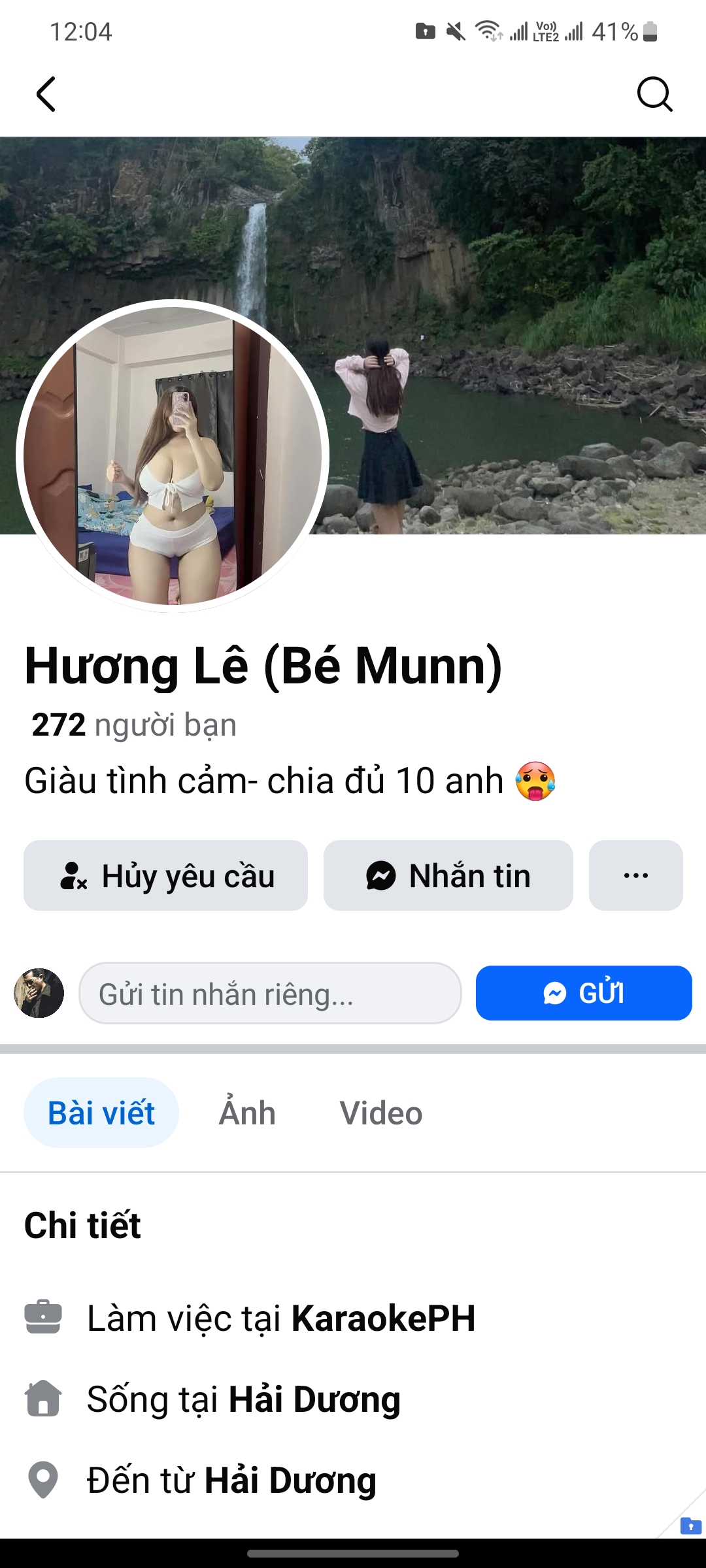The height and width of the screenshot is (1568, 706).
Task: Select the Bài viết tab
Action: (x=101, y=1112)
